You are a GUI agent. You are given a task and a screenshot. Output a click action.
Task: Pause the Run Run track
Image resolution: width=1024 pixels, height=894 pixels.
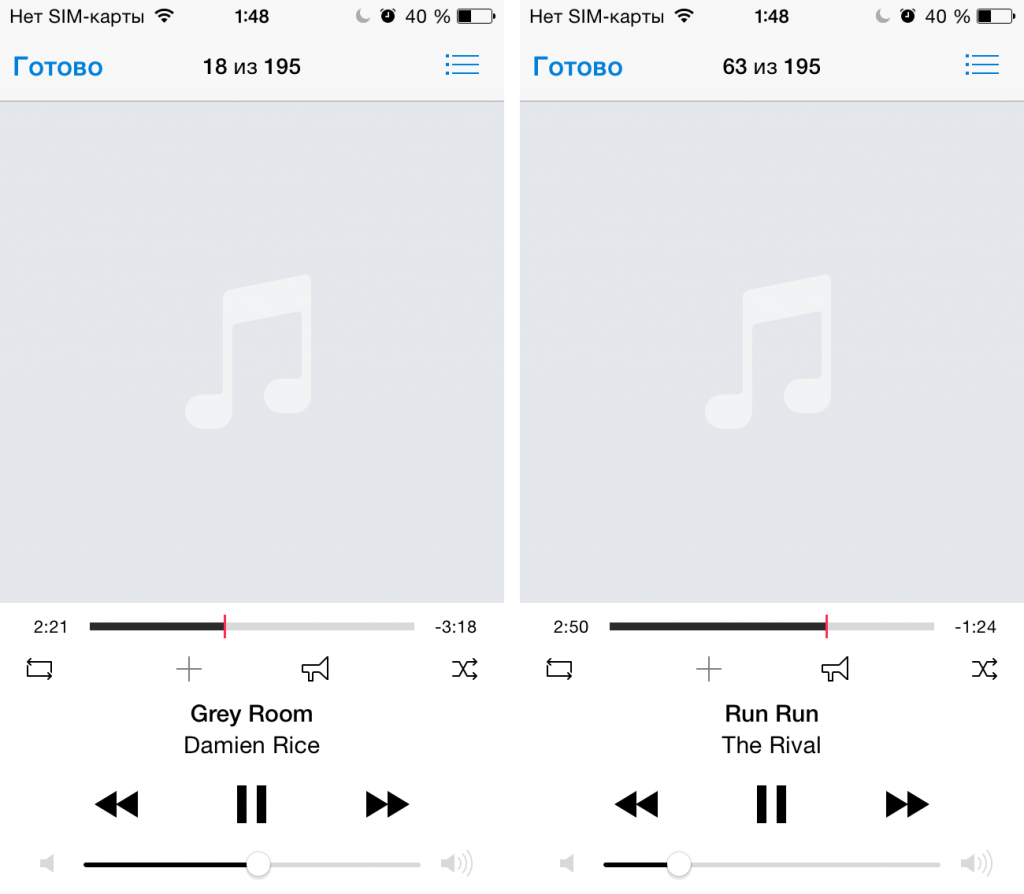click(771, 803)
